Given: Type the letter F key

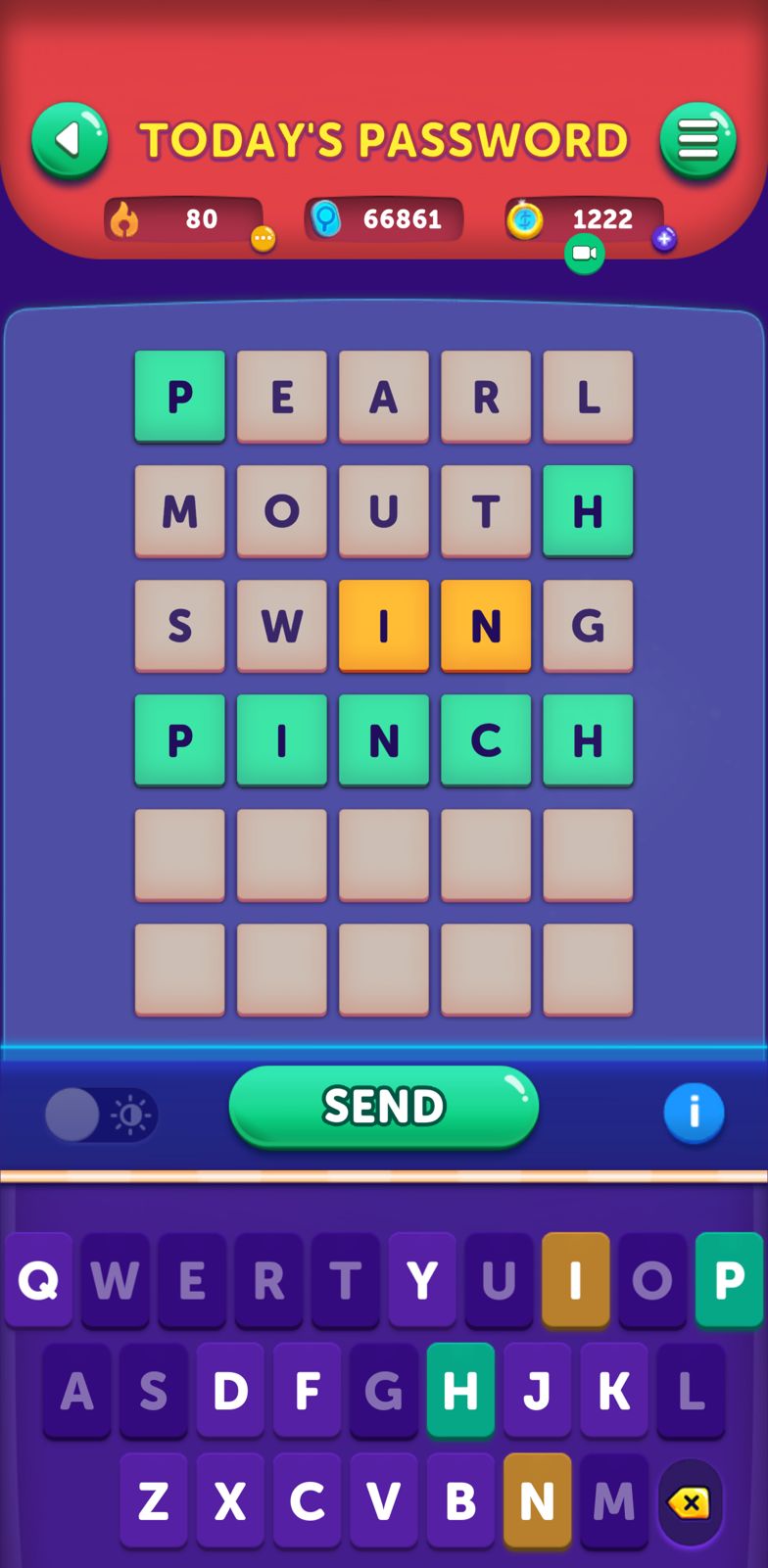Looking at the screenshot, I should click(307, 1391).
